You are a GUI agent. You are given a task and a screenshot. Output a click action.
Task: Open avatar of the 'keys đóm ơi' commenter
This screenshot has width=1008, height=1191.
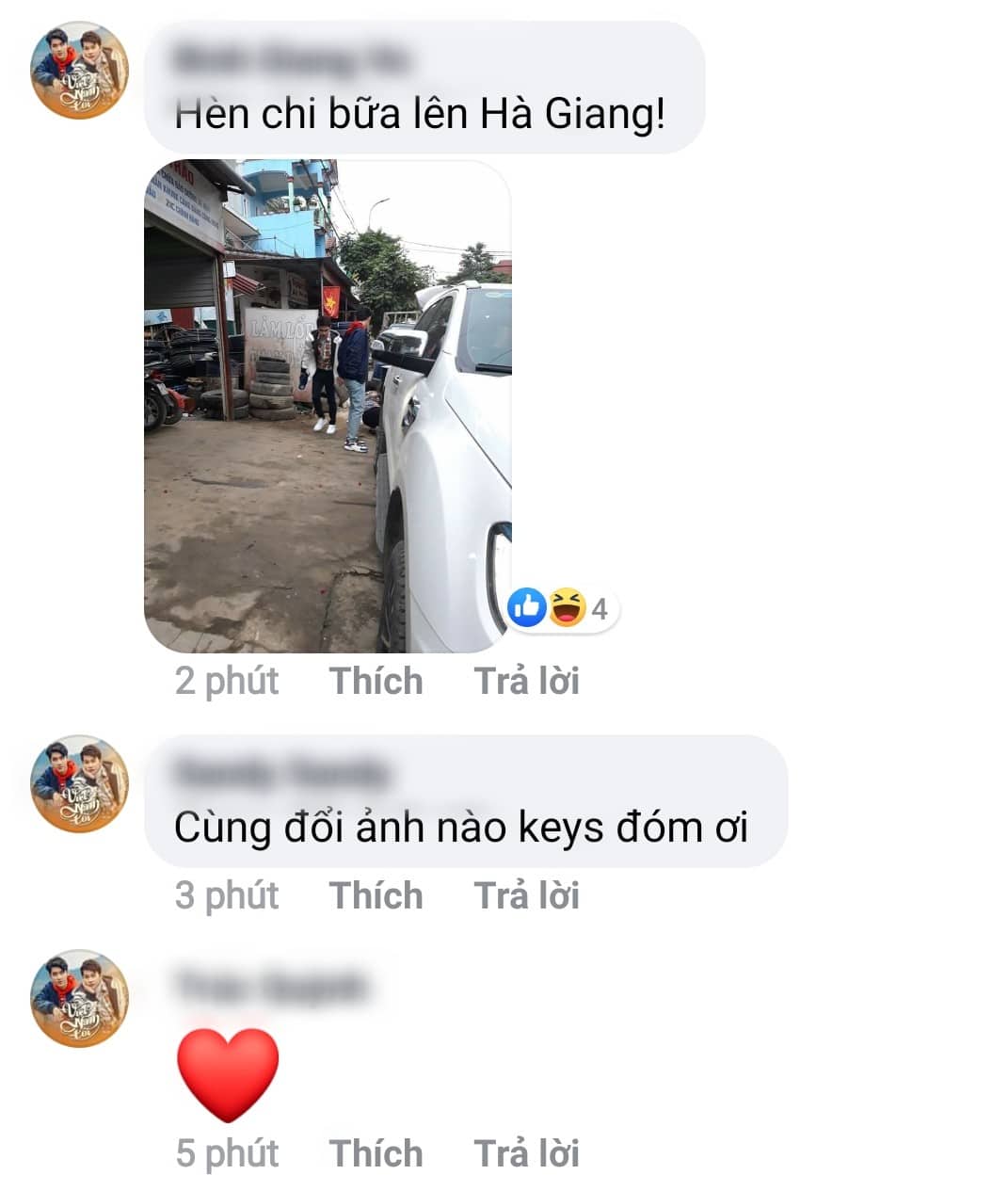coord(80,783)
